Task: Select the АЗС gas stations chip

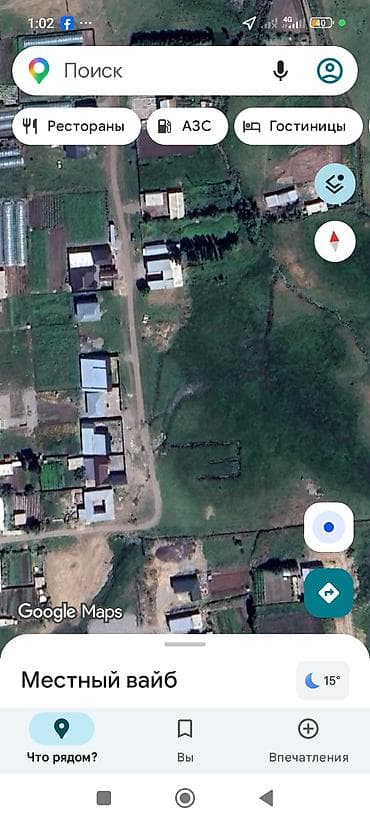Action: coord(187,126)
